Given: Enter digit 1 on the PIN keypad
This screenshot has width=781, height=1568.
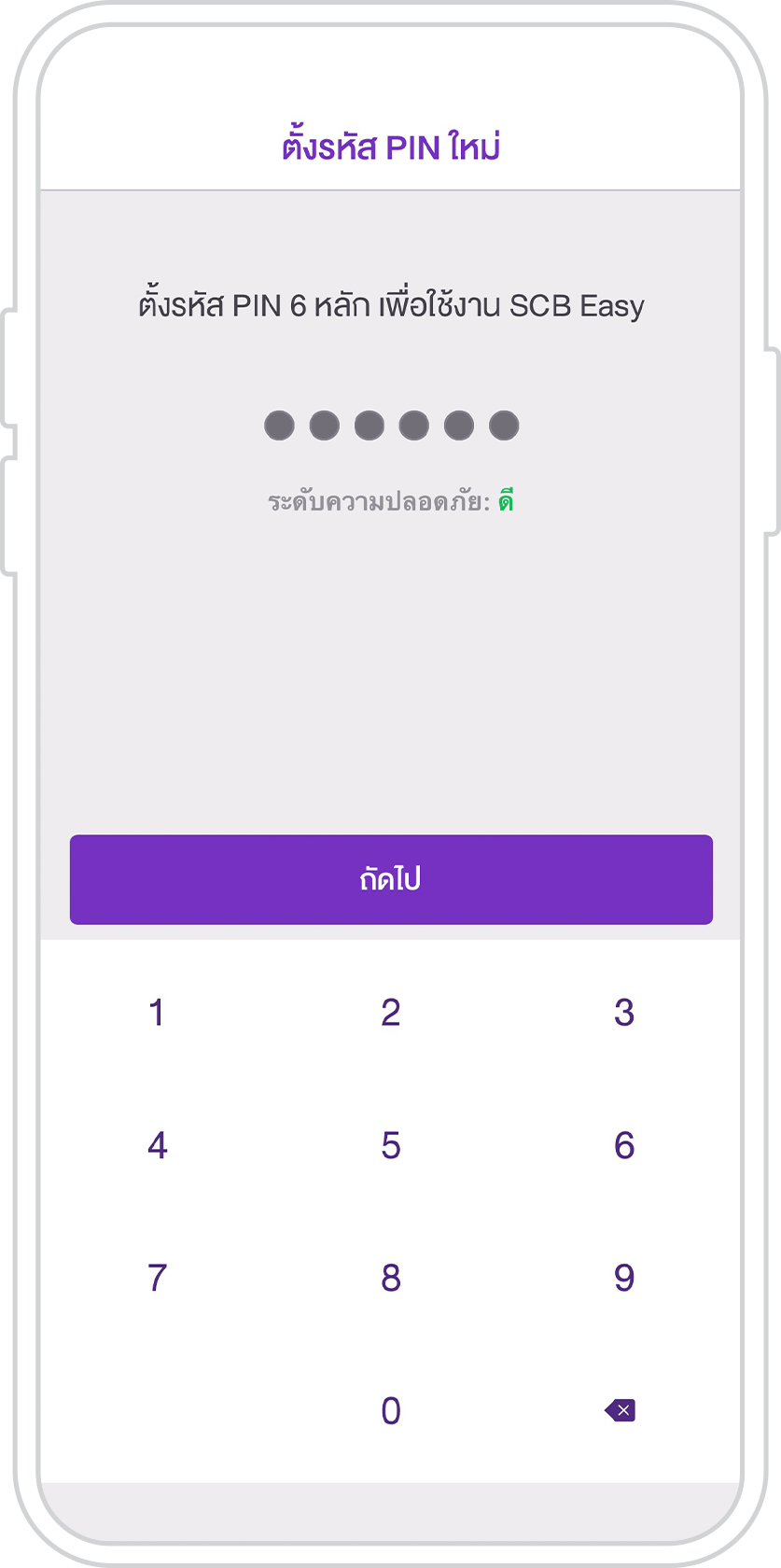Looking at the screenshot, I should (x=157, y=1013).
